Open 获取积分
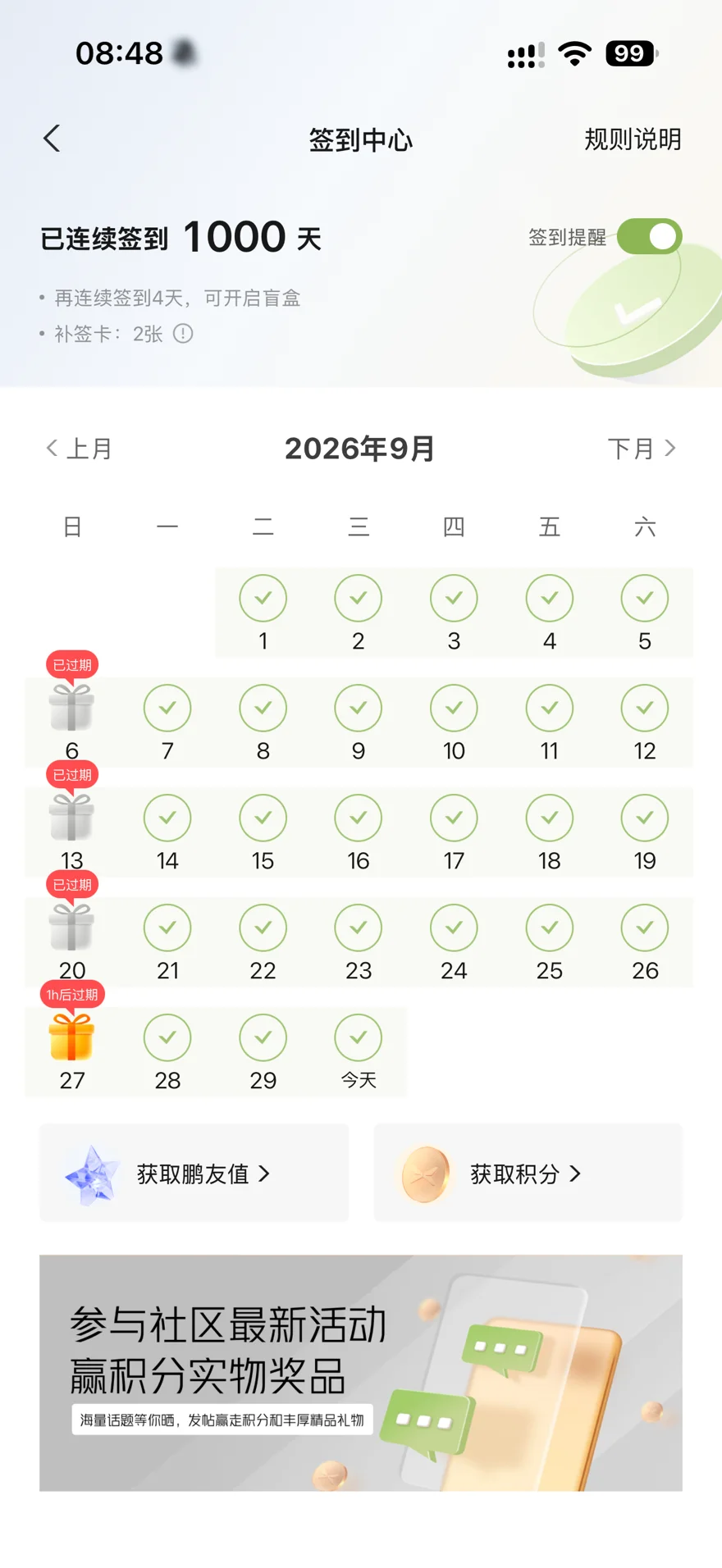 528,1173
